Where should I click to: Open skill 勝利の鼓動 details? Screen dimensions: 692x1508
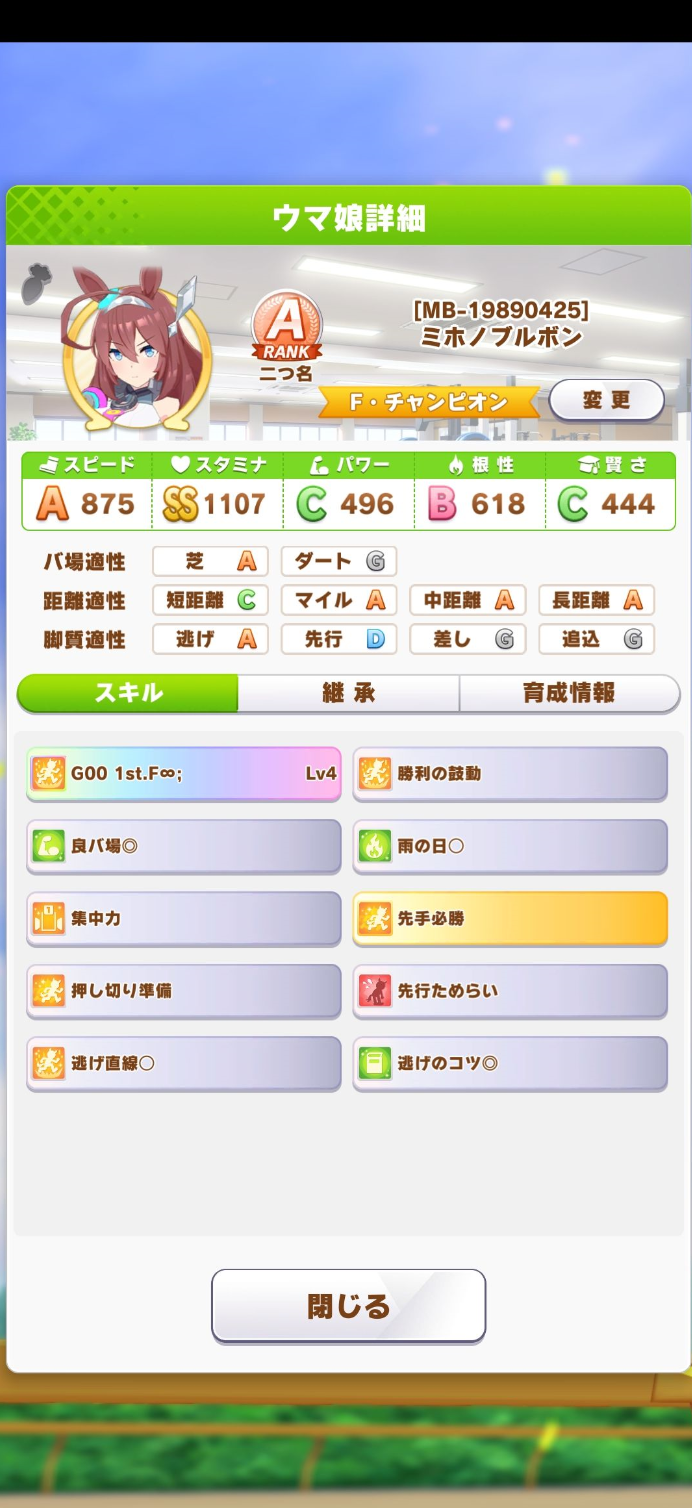pos(510,773)
